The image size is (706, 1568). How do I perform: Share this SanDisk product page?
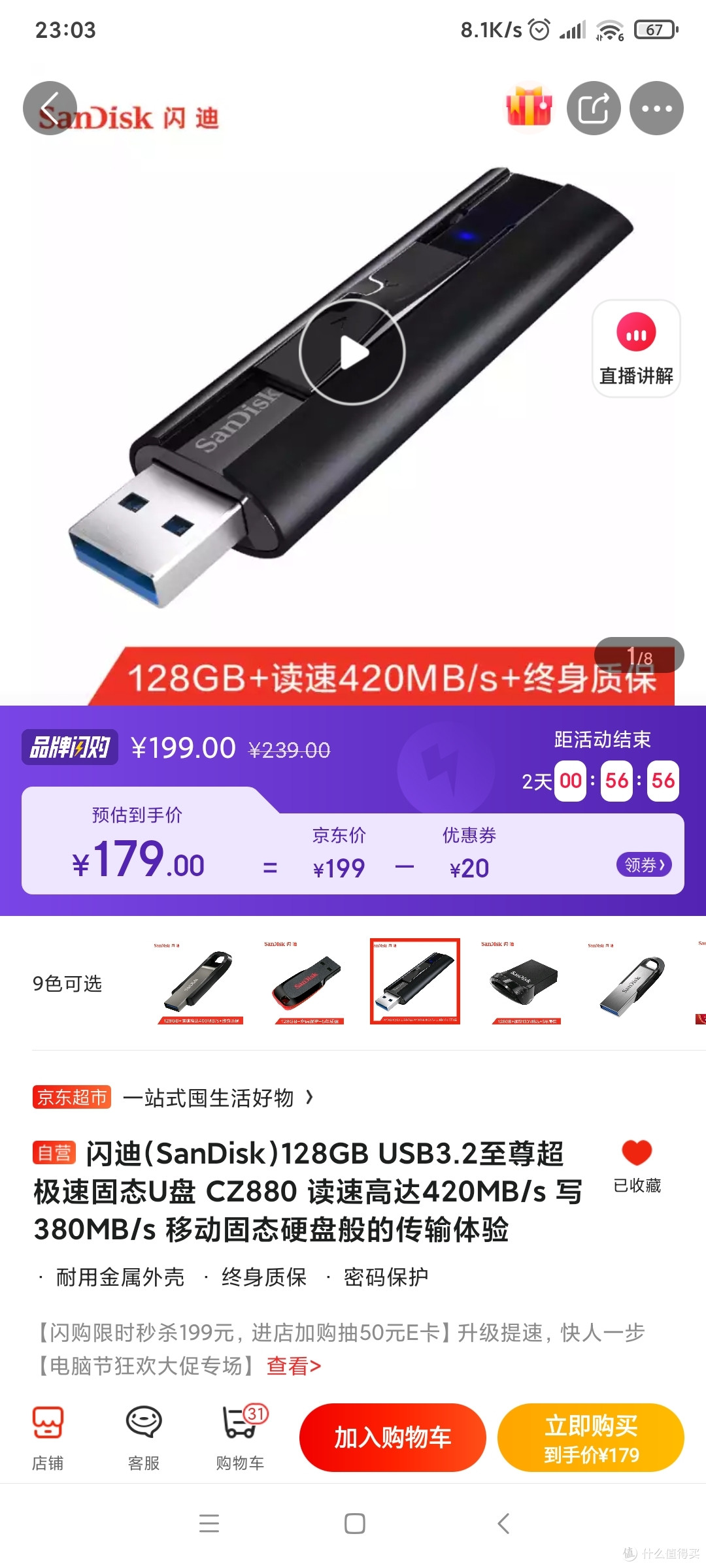point(592,108)
